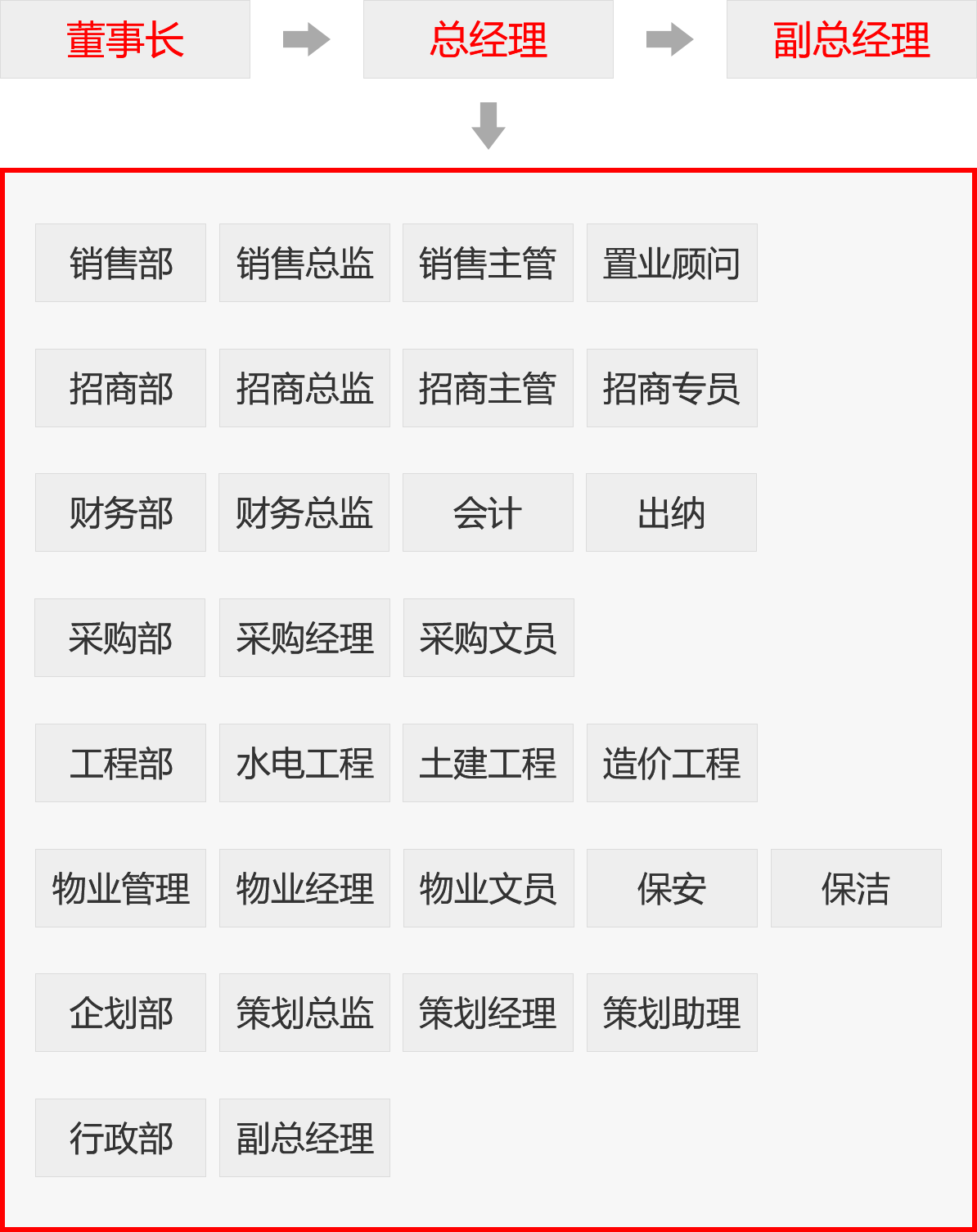Select 出纳
Screen dimensions: 977x1232
click(671, 512)
